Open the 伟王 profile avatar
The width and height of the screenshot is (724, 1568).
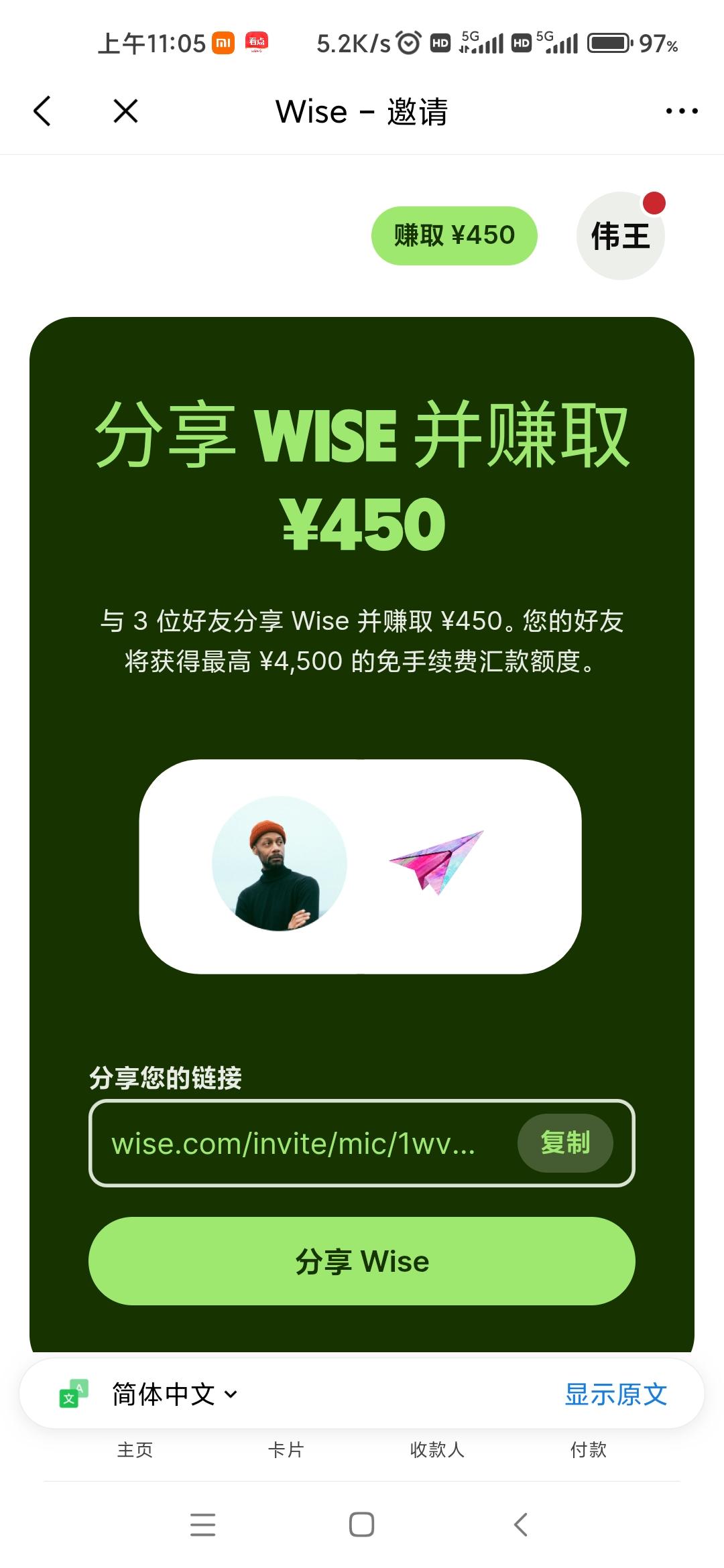(x=620, y=236)
